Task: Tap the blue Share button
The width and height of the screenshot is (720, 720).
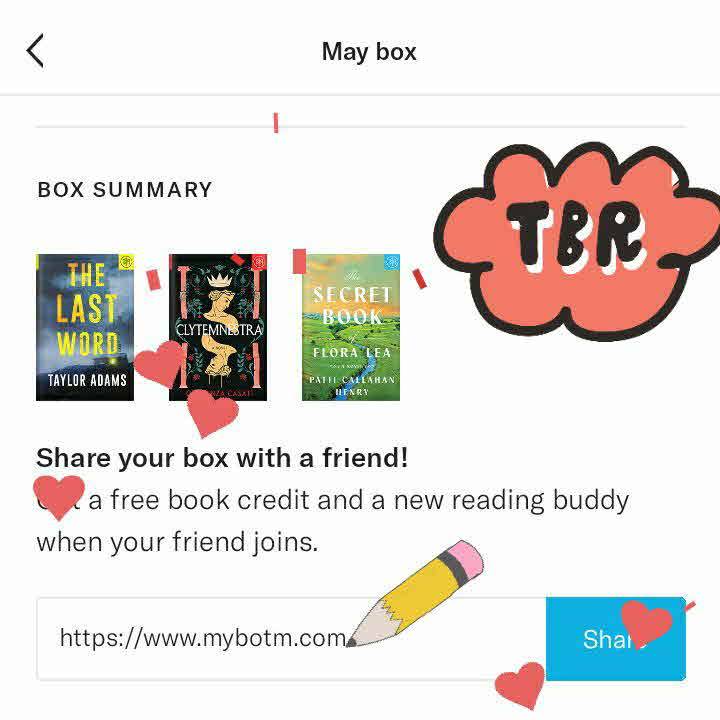Action: 600,638
